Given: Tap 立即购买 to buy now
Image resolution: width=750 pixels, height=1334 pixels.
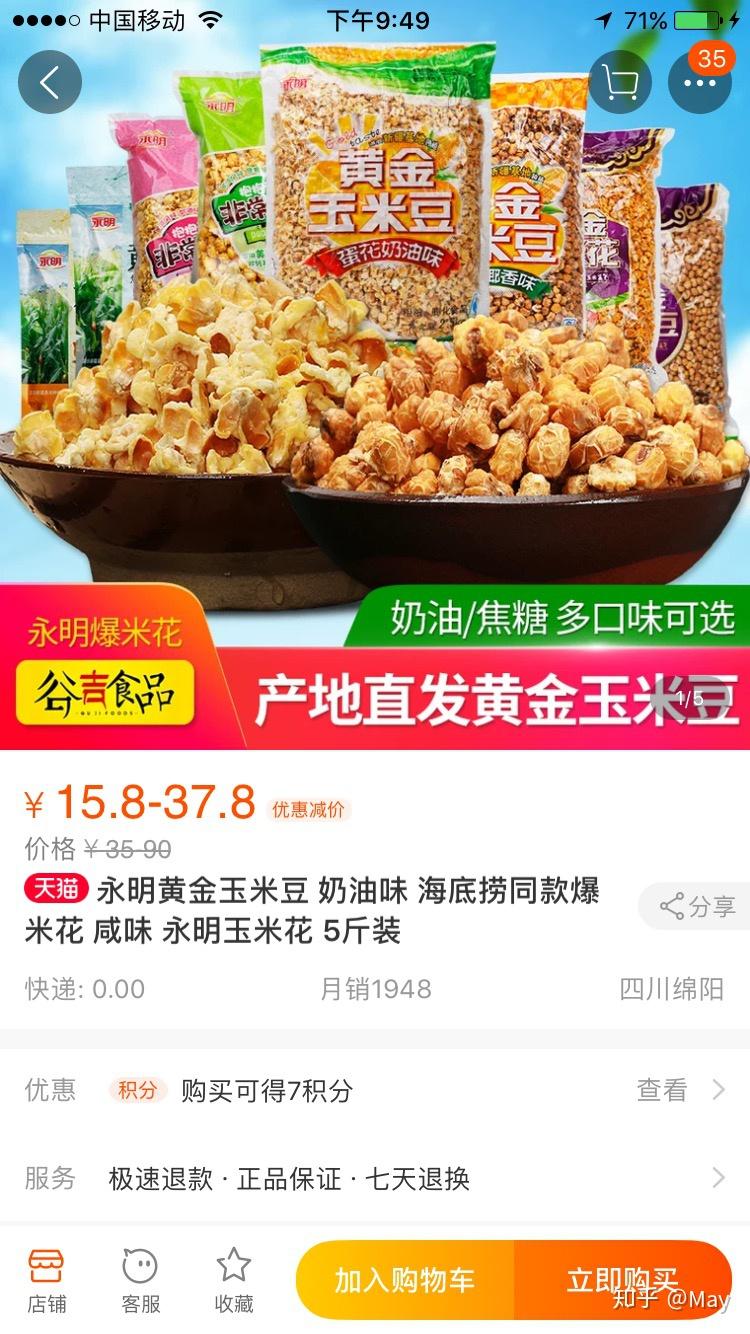Looking at the screenshot, I should [623, 1280].
